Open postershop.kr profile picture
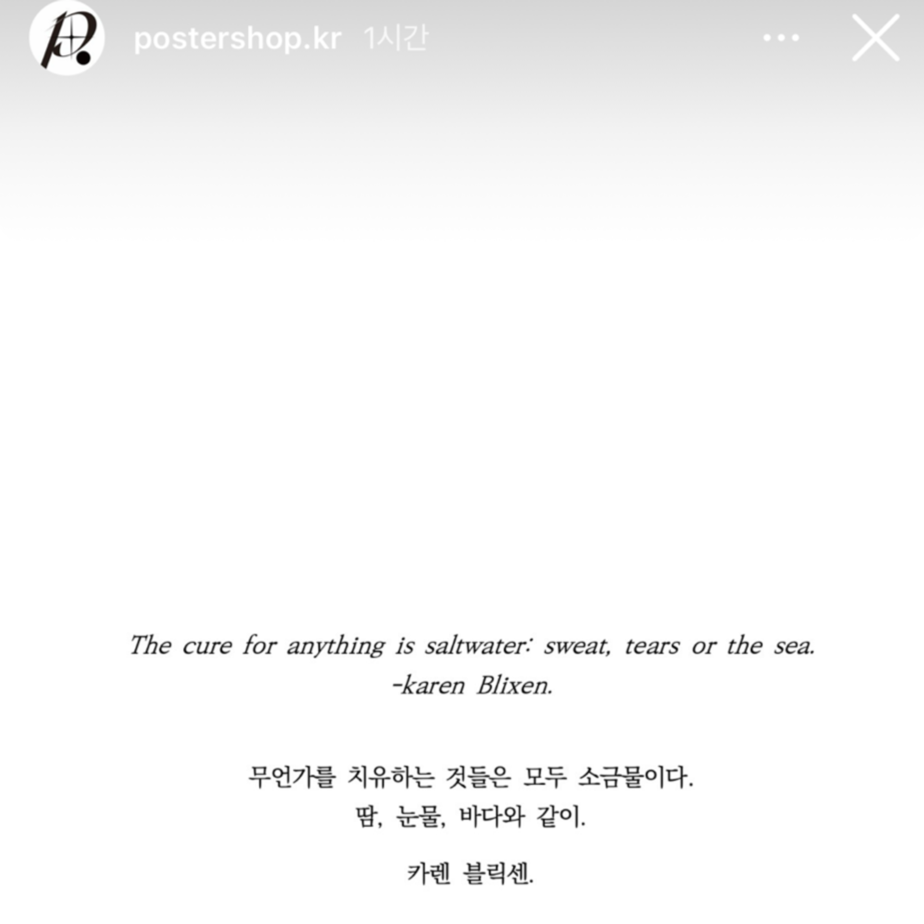The image size is (924, 924). click(x=67, y=38)
